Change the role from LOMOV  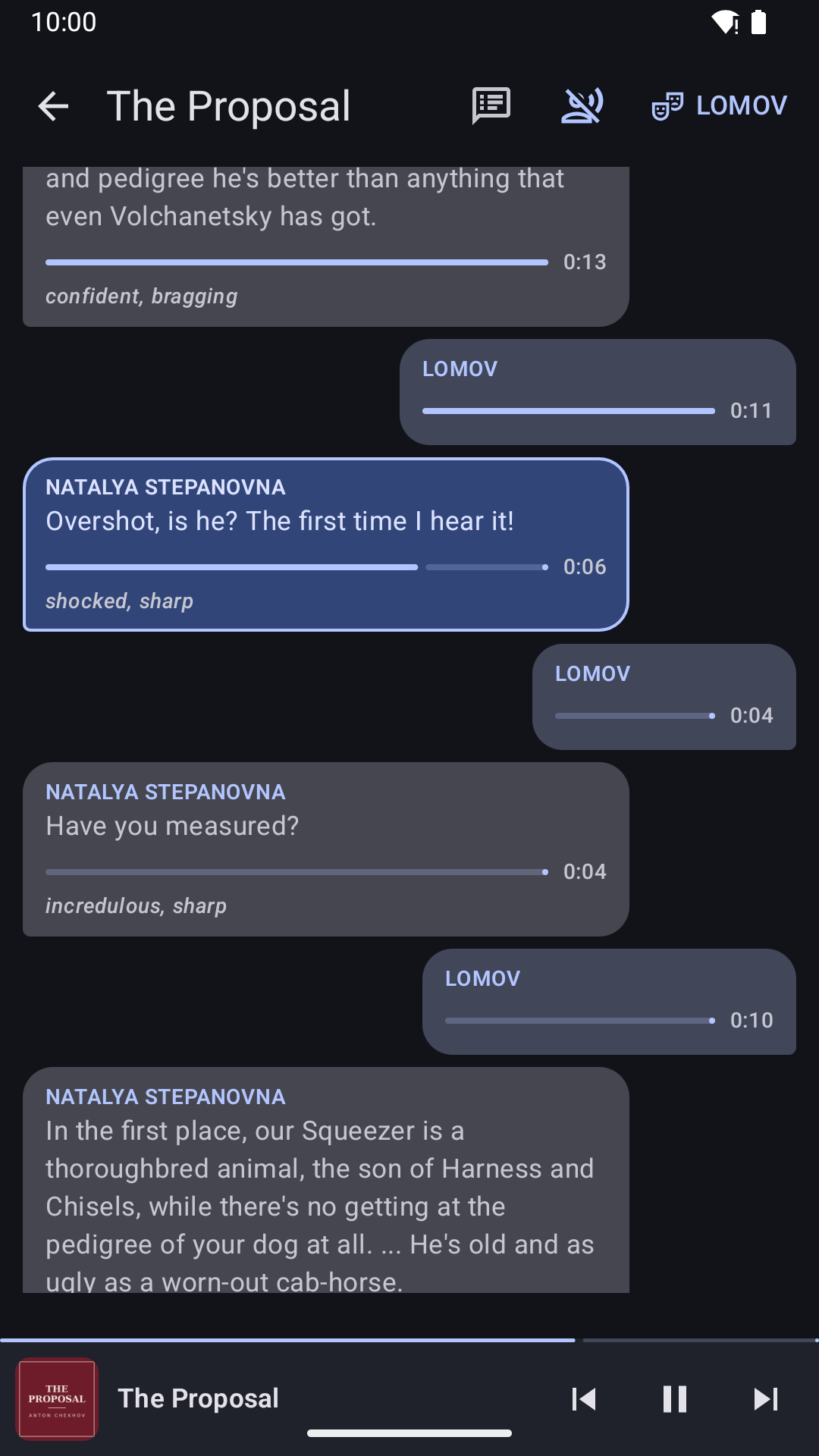tap(720, 106)
